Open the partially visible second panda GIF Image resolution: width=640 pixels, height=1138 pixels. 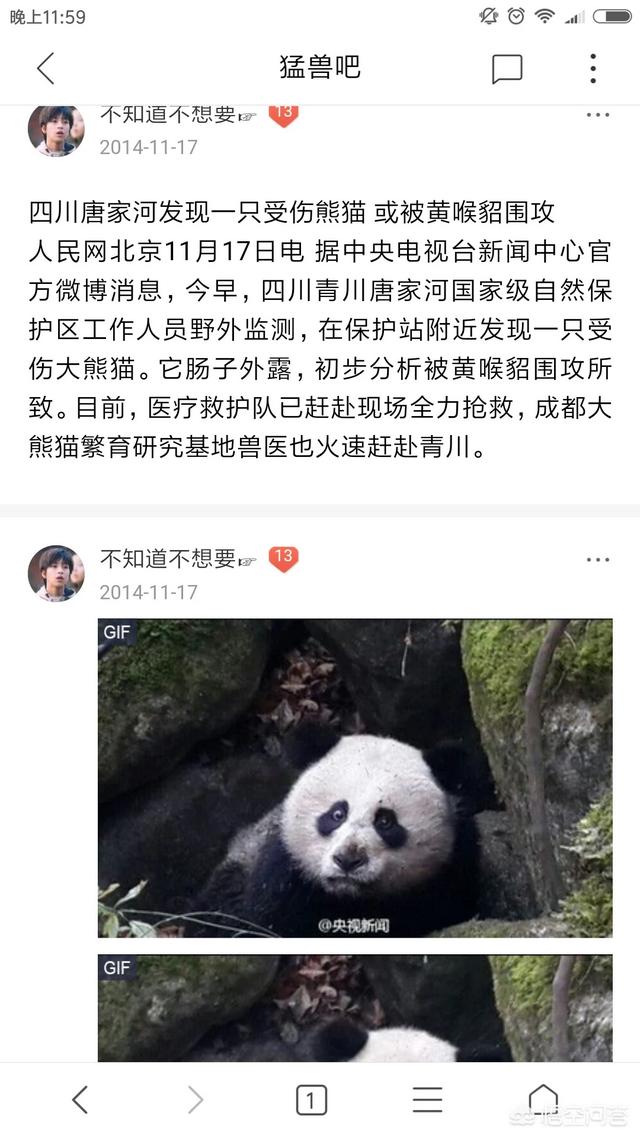coord(355,1008)
